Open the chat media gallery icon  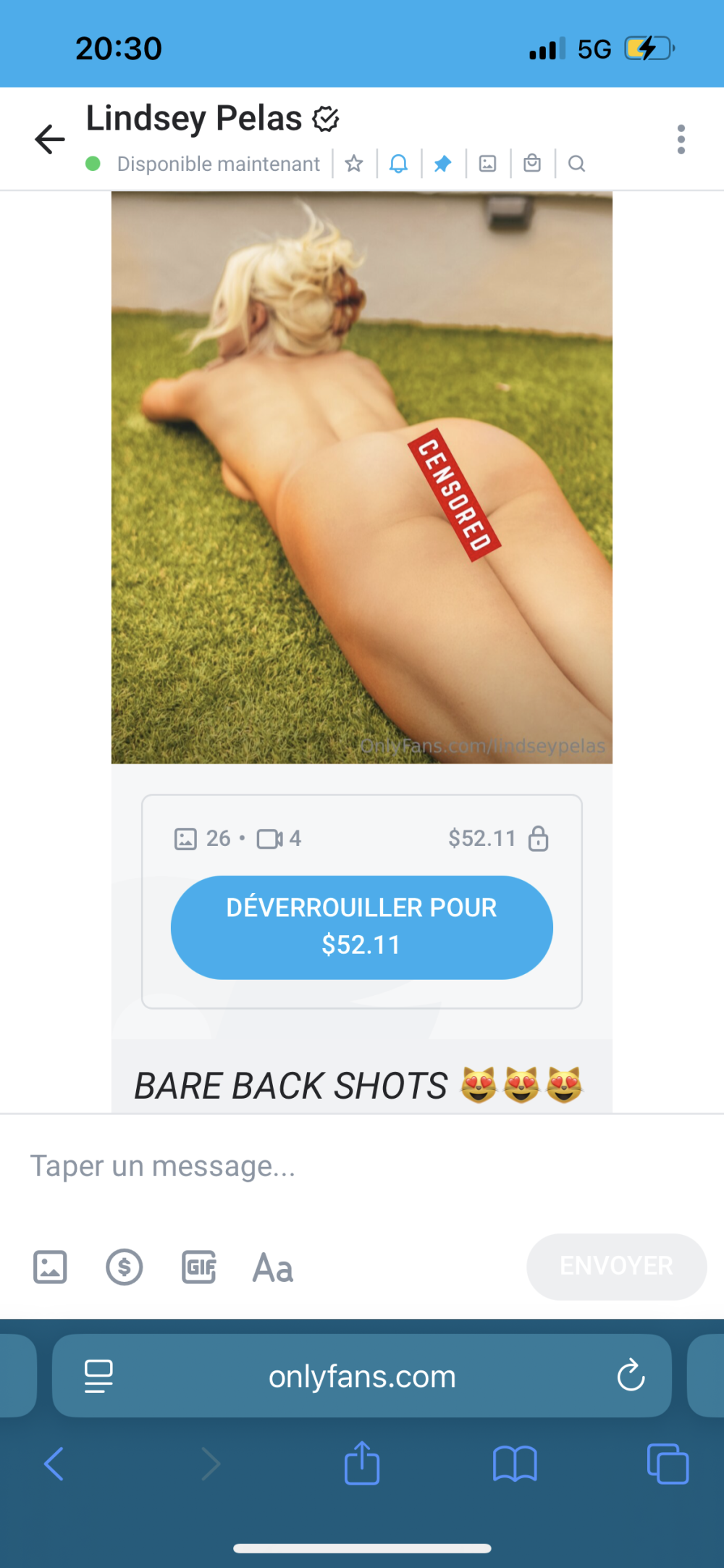click(x=488, y=164)
